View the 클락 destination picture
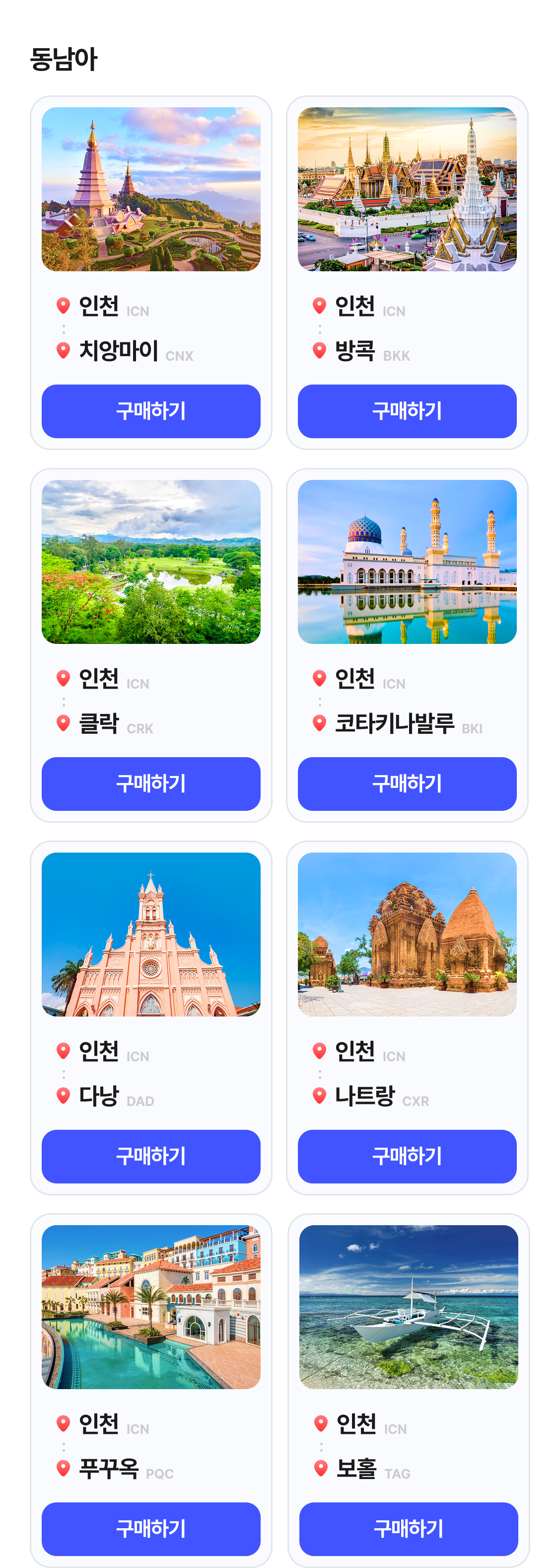560x1568 pixels. 151,562
